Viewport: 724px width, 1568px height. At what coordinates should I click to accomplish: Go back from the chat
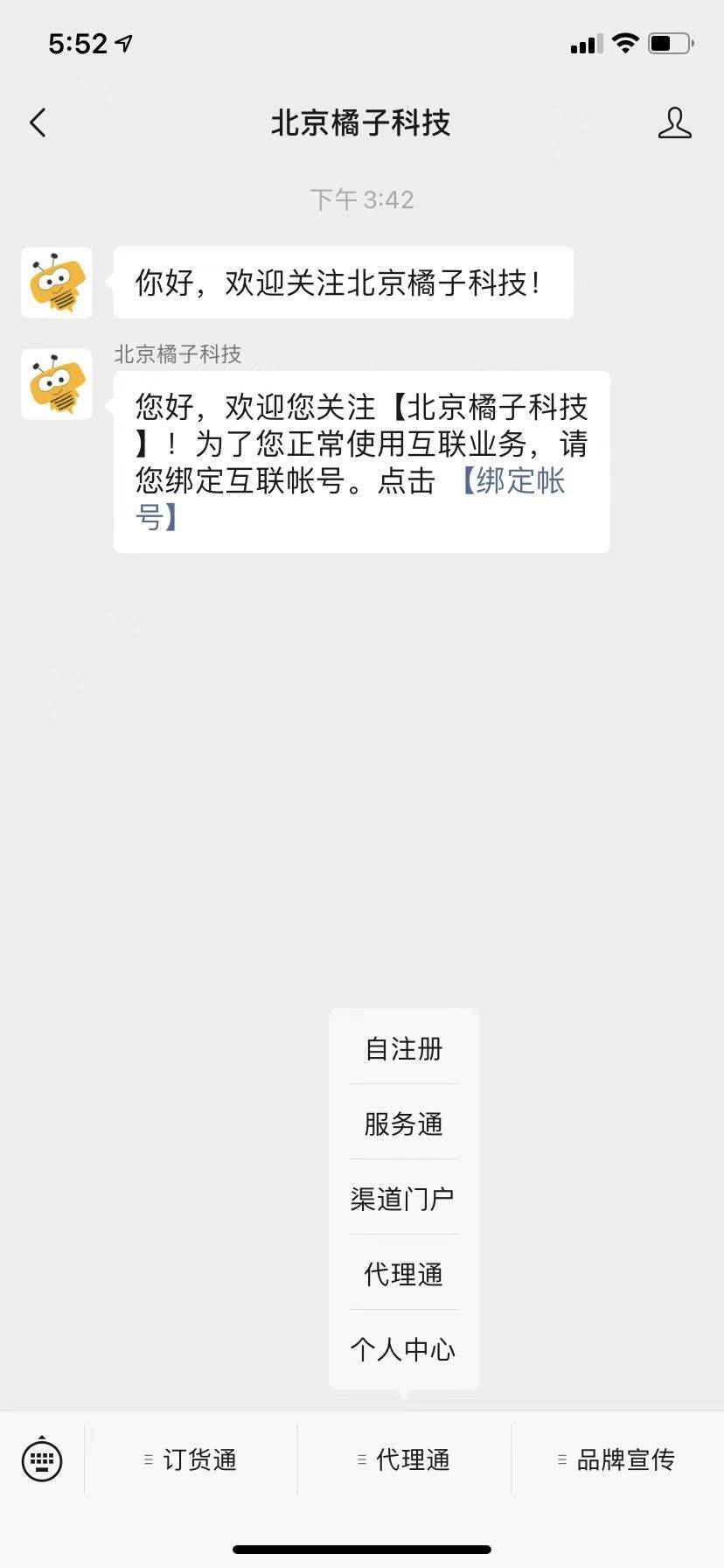38,123
